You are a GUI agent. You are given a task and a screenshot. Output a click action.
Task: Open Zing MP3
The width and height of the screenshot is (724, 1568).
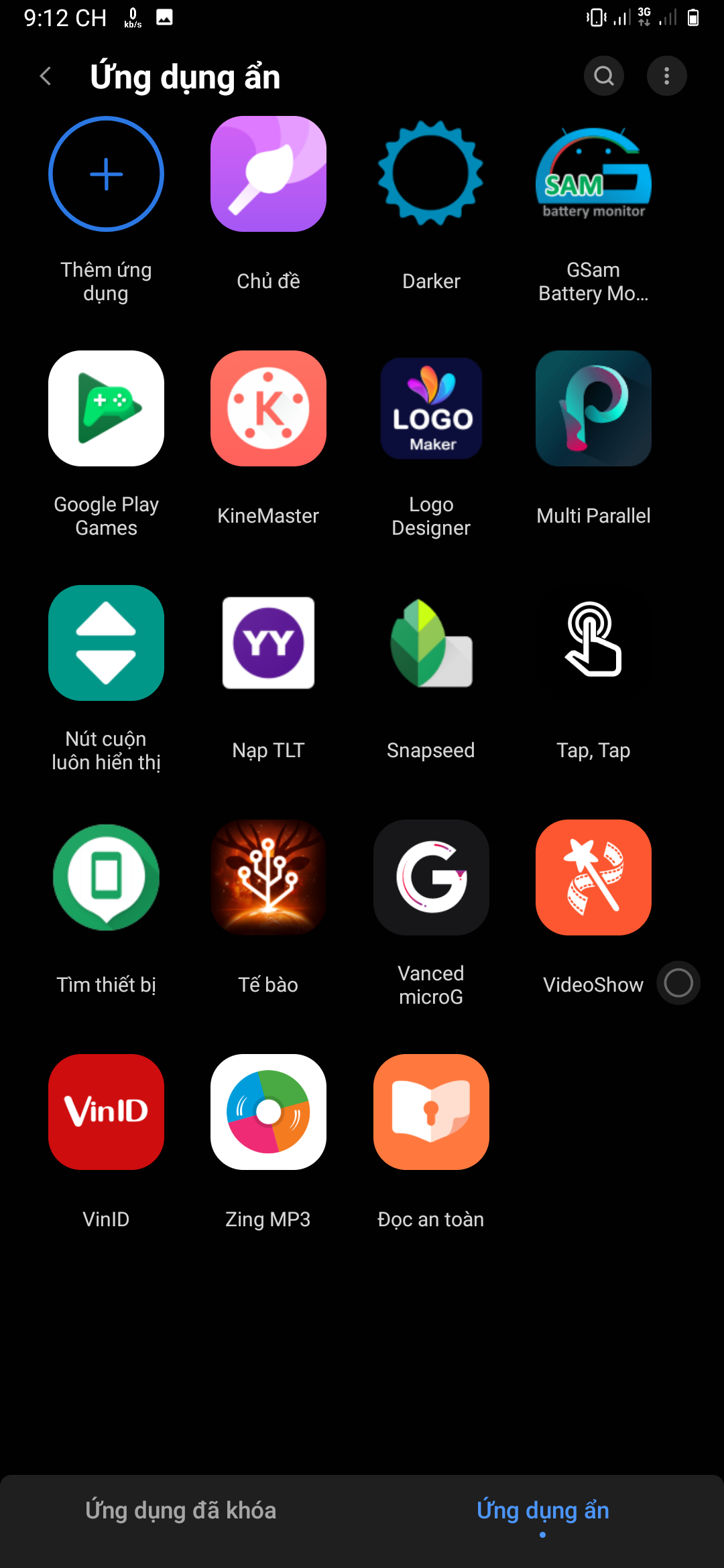click(x=268, y=1112)
